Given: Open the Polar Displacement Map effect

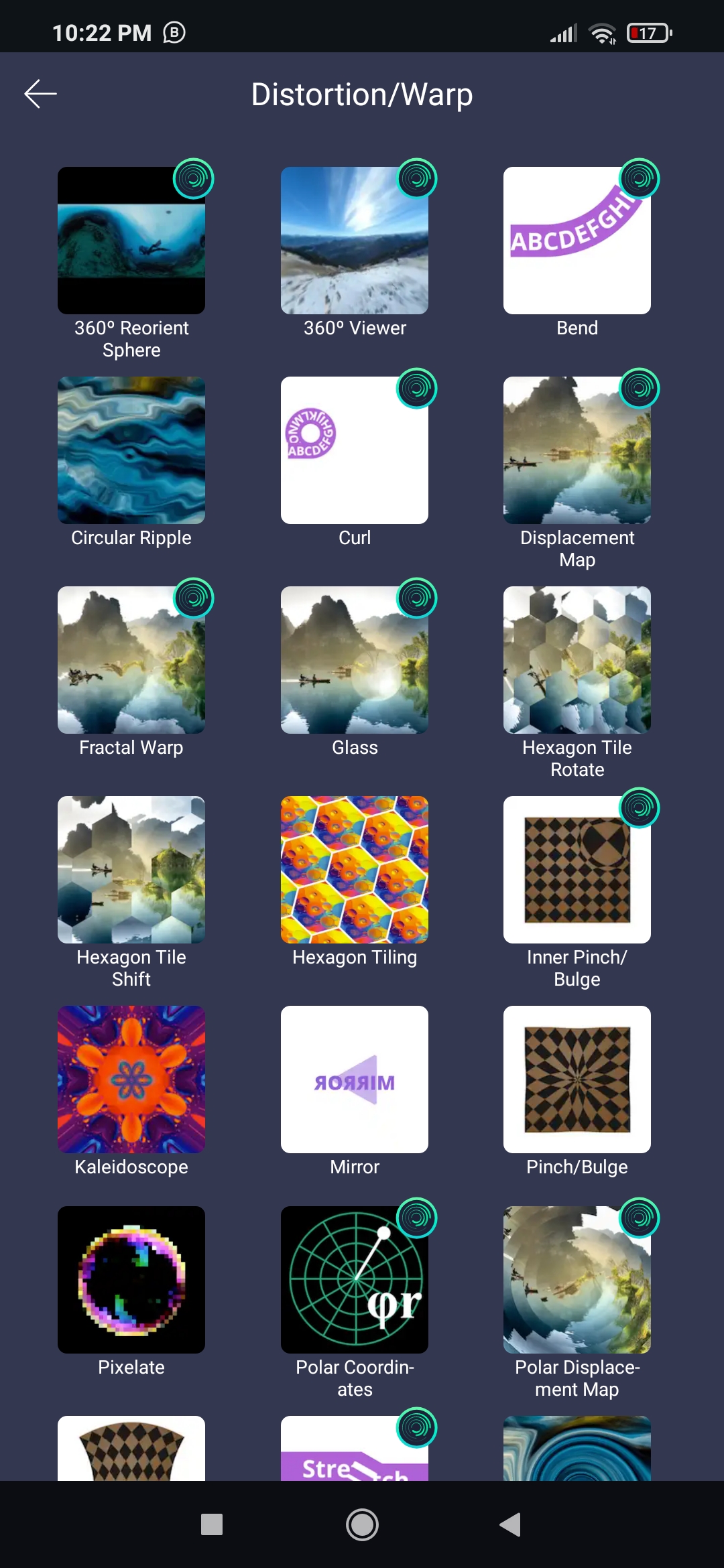Looking at the screenshot, I should [x=577, y=1280].
